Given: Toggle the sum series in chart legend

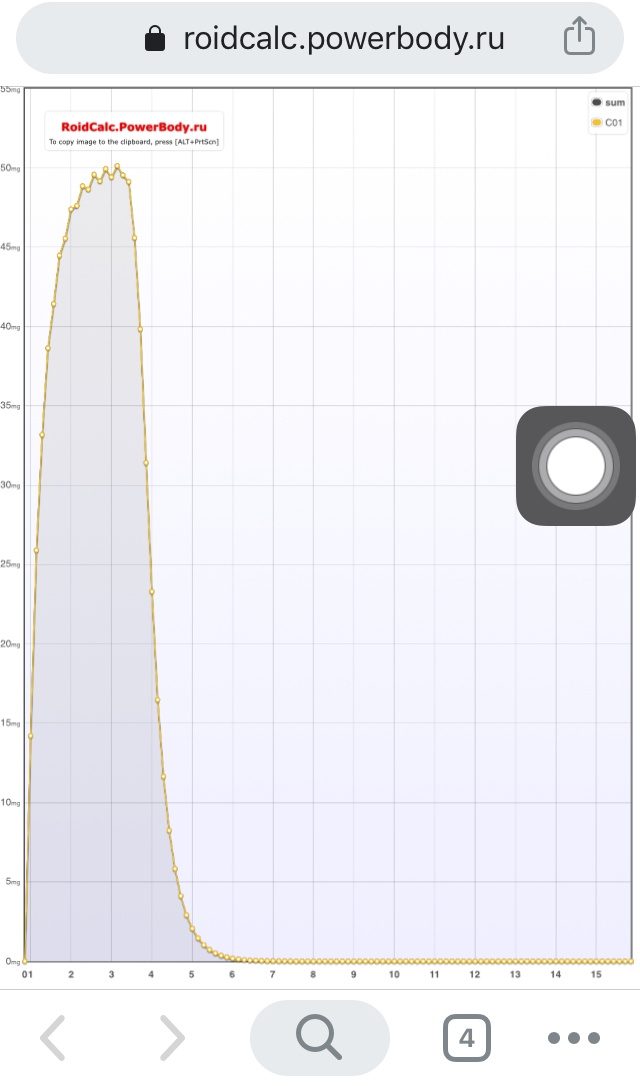Looking at the screenshot, I should [x=608, y=102].
